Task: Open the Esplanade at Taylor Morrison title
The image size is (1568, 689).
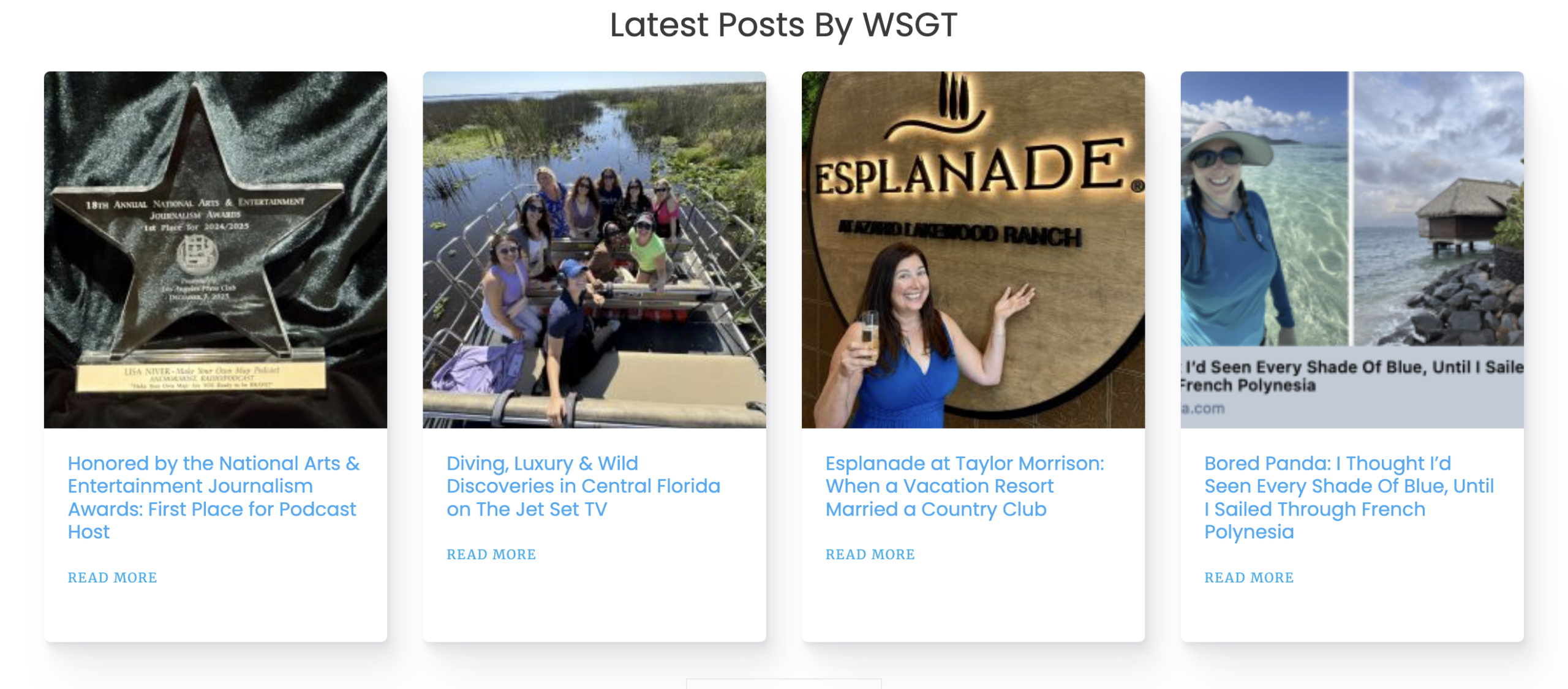Action: (x=964, y=486)
